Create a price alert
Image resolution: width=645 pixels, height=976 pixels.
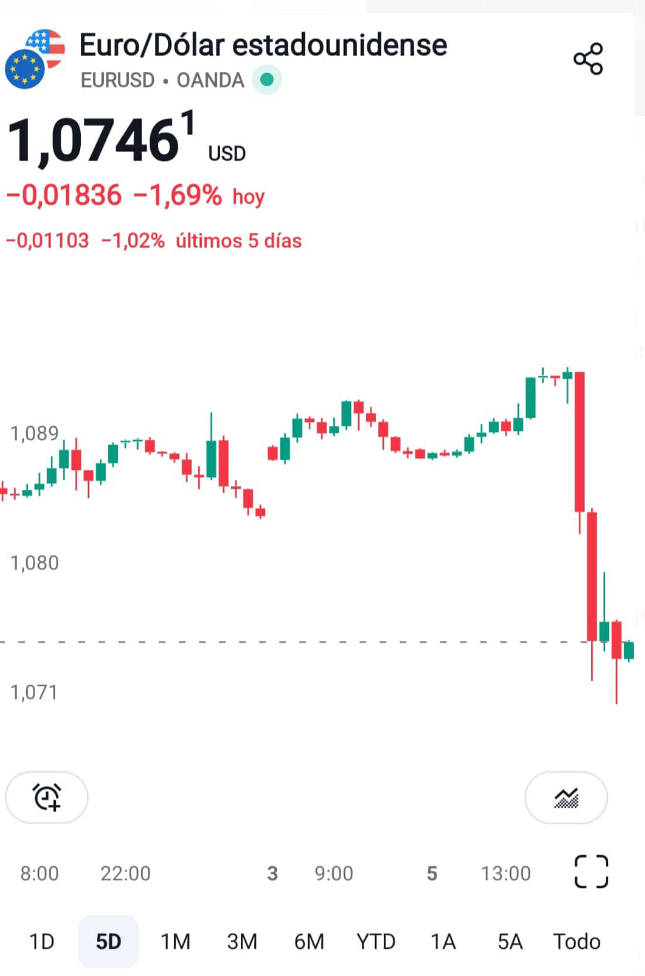[47, 797]
